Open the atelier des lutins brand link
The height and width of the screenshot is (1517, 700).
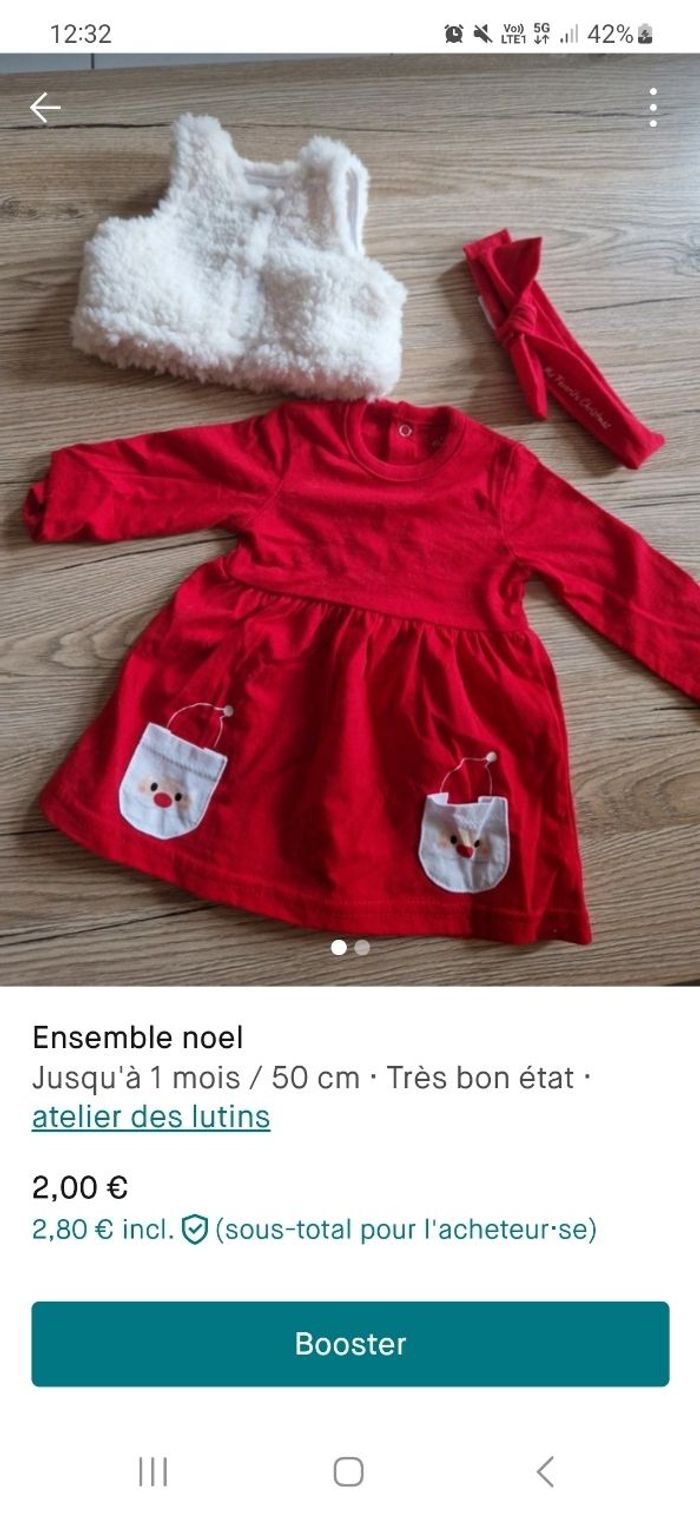pyautogui.click(x=151, y=1116)
